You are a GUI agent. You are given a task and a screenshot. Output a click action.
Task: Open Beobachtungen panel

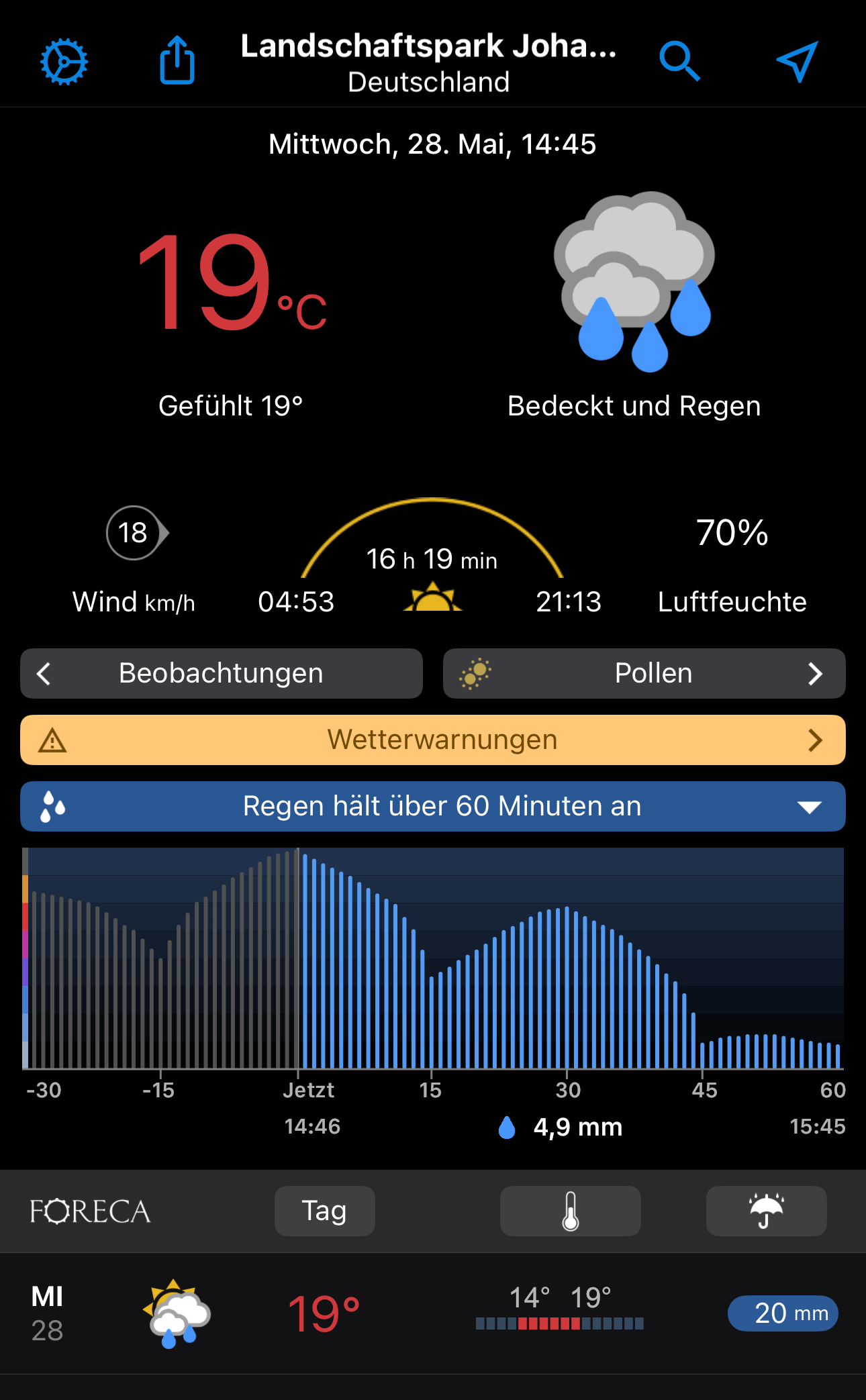(222, 673)
